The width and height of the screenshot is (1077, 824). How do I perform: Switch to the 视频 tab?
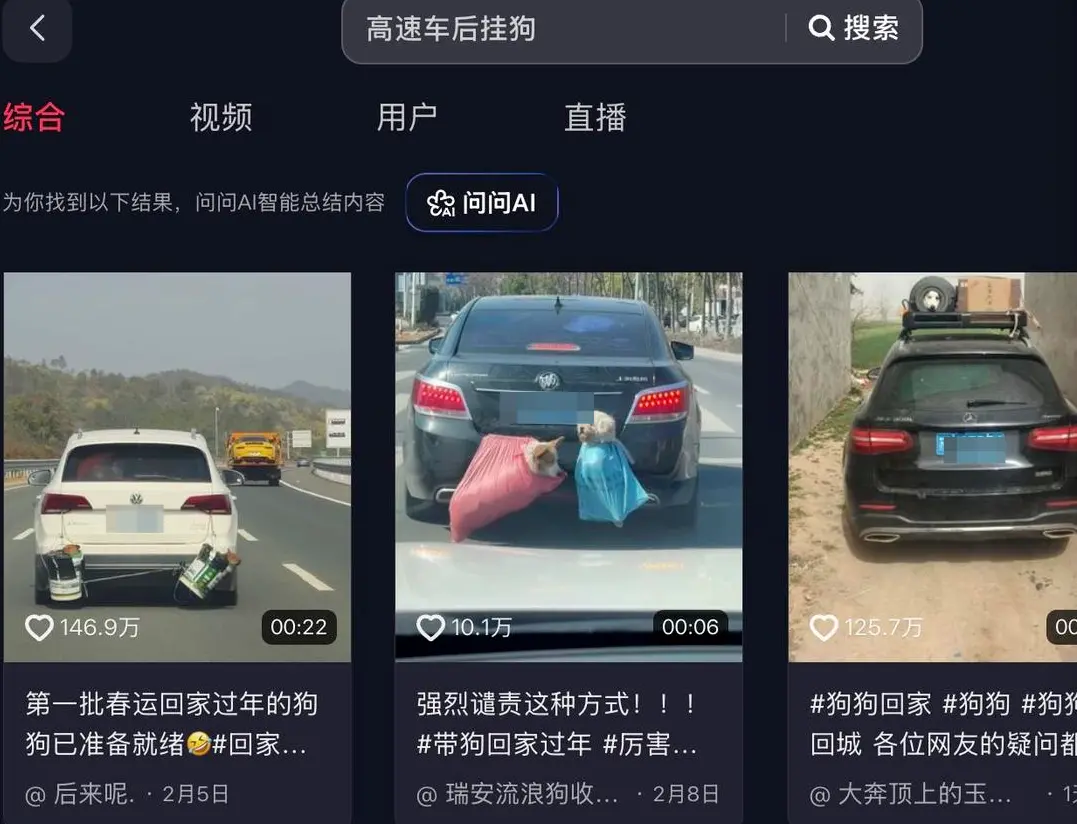(221, 117)
